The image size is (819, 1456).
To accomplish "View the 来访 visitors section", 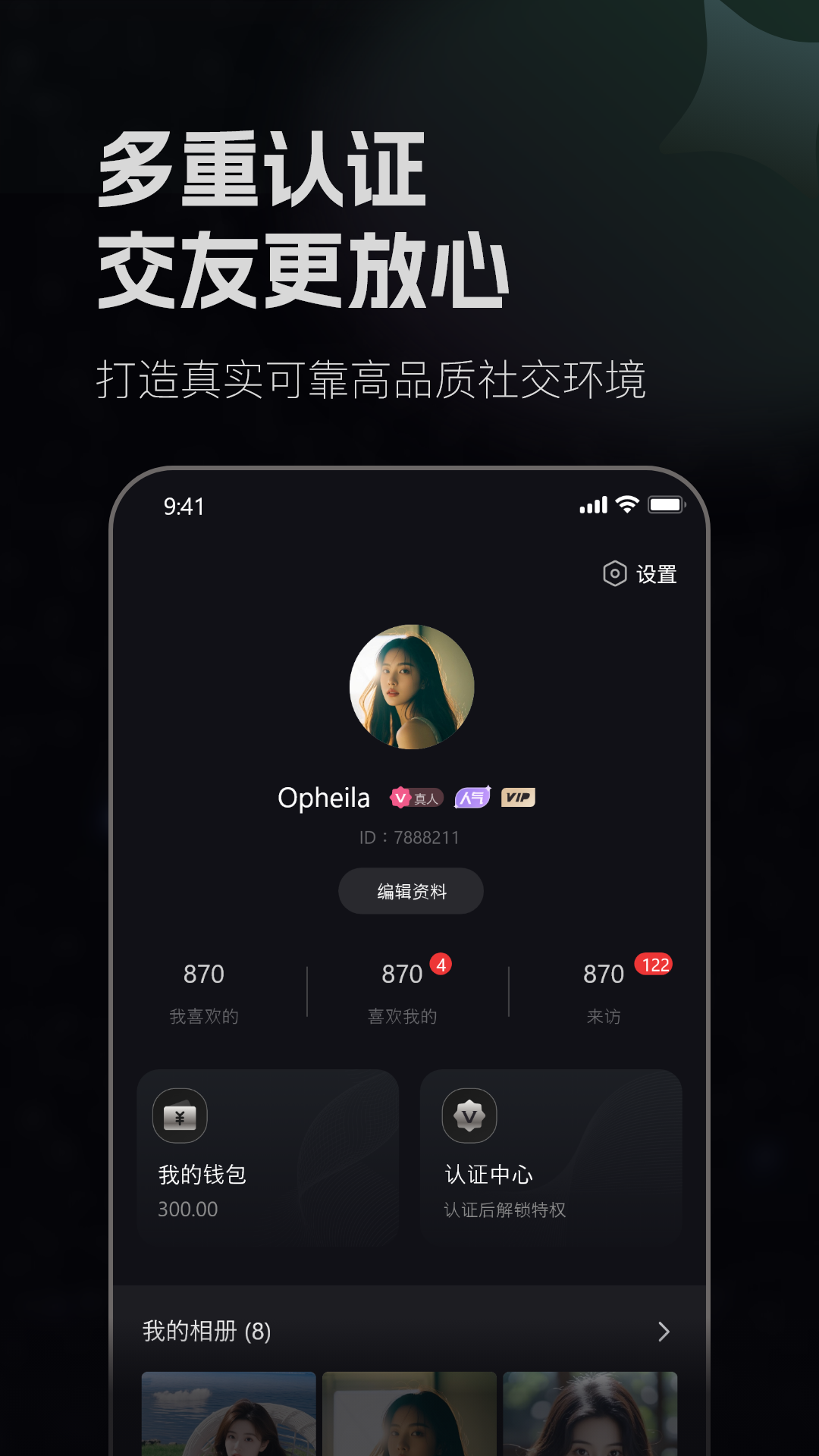I will pos(601,992).
